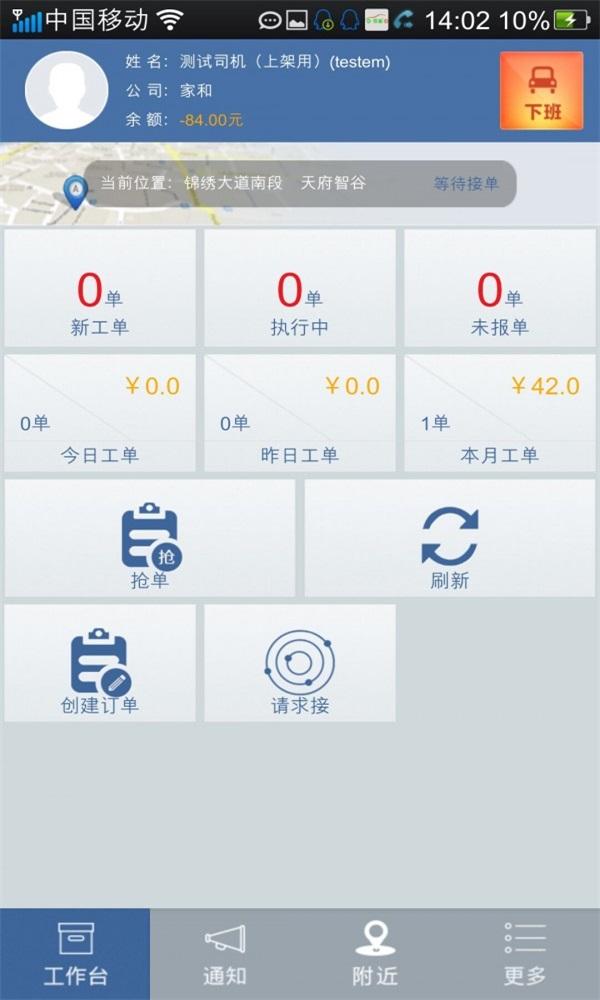600x1000 pixels.
Task: Open the 更多 more tab
Action: [x=525, y=954]
